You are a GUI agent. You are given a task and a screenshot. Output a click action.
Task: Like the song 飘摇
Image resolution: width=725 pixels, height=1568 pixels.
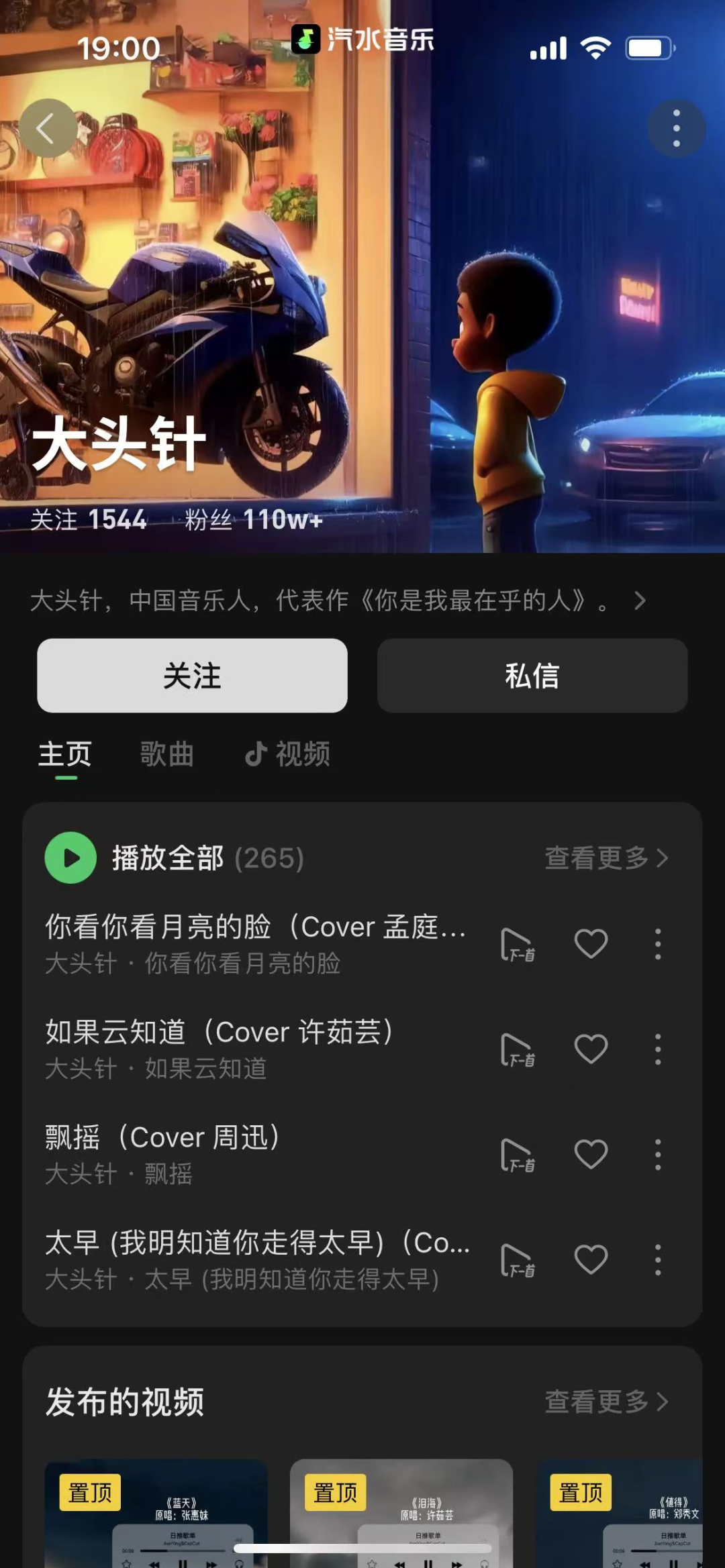[591, 1154]
